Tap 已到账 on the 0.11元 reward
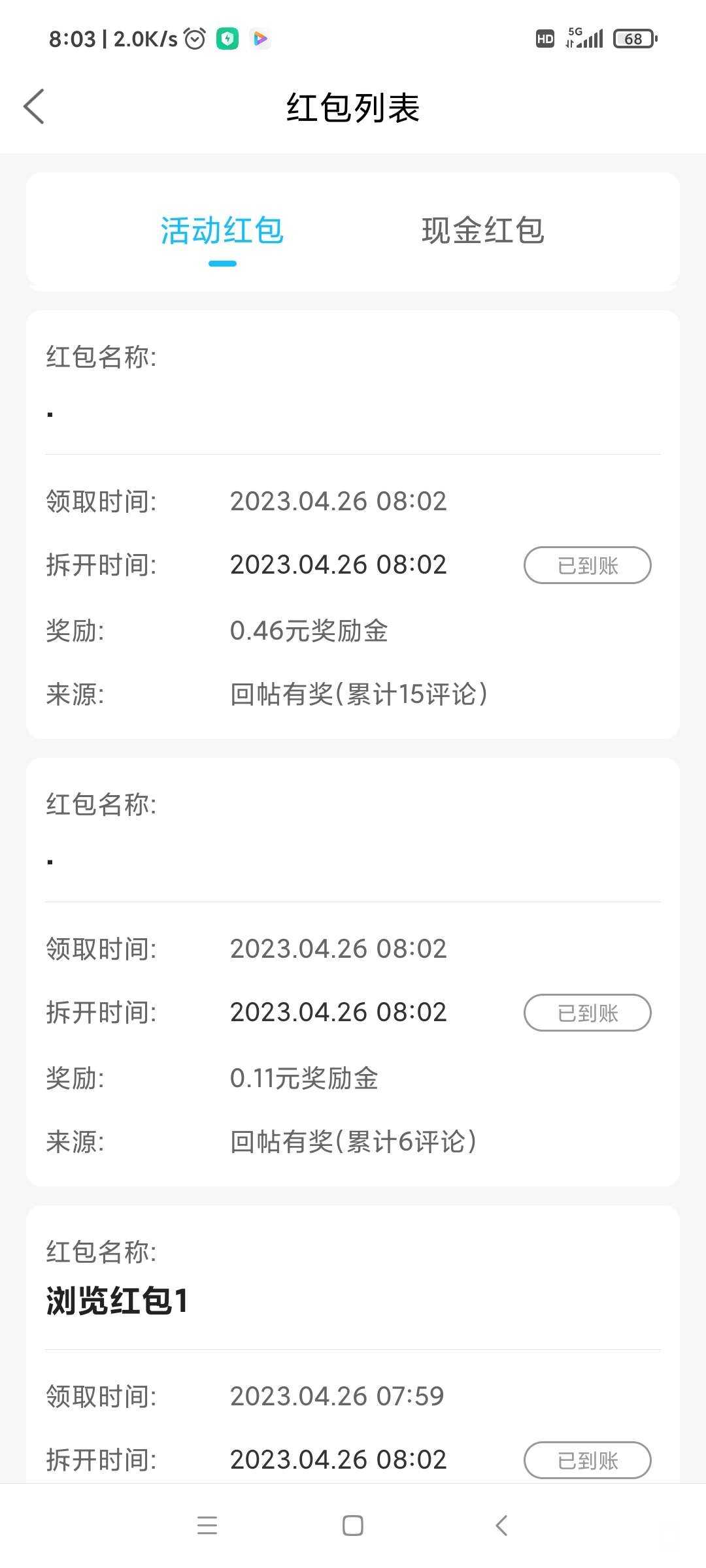This screenshot has width=706, height=1568. tap(587, 1013)
